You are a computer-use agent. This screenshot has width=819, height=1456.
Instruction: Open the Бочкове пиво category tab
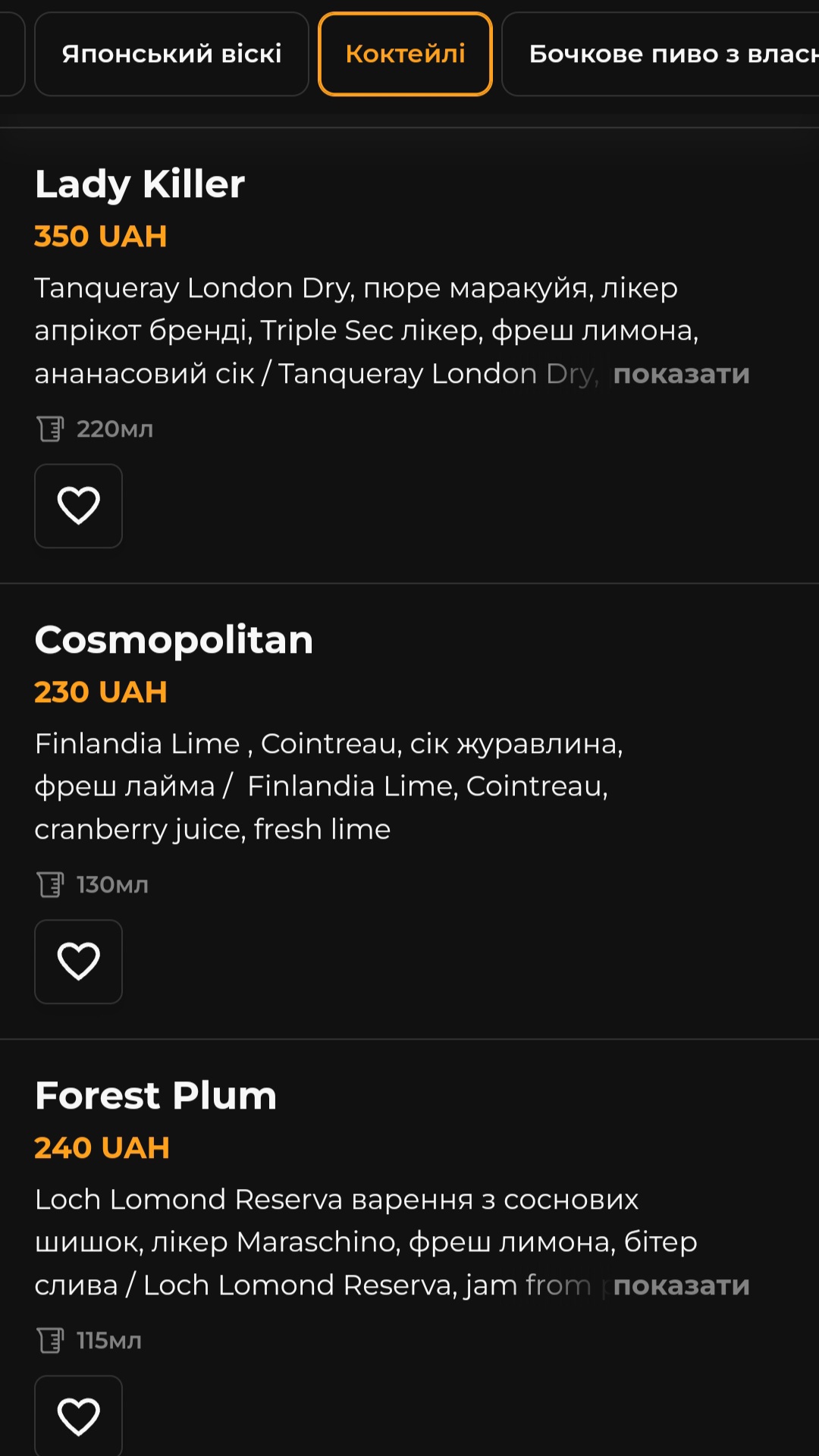click(x=667, y=54)
